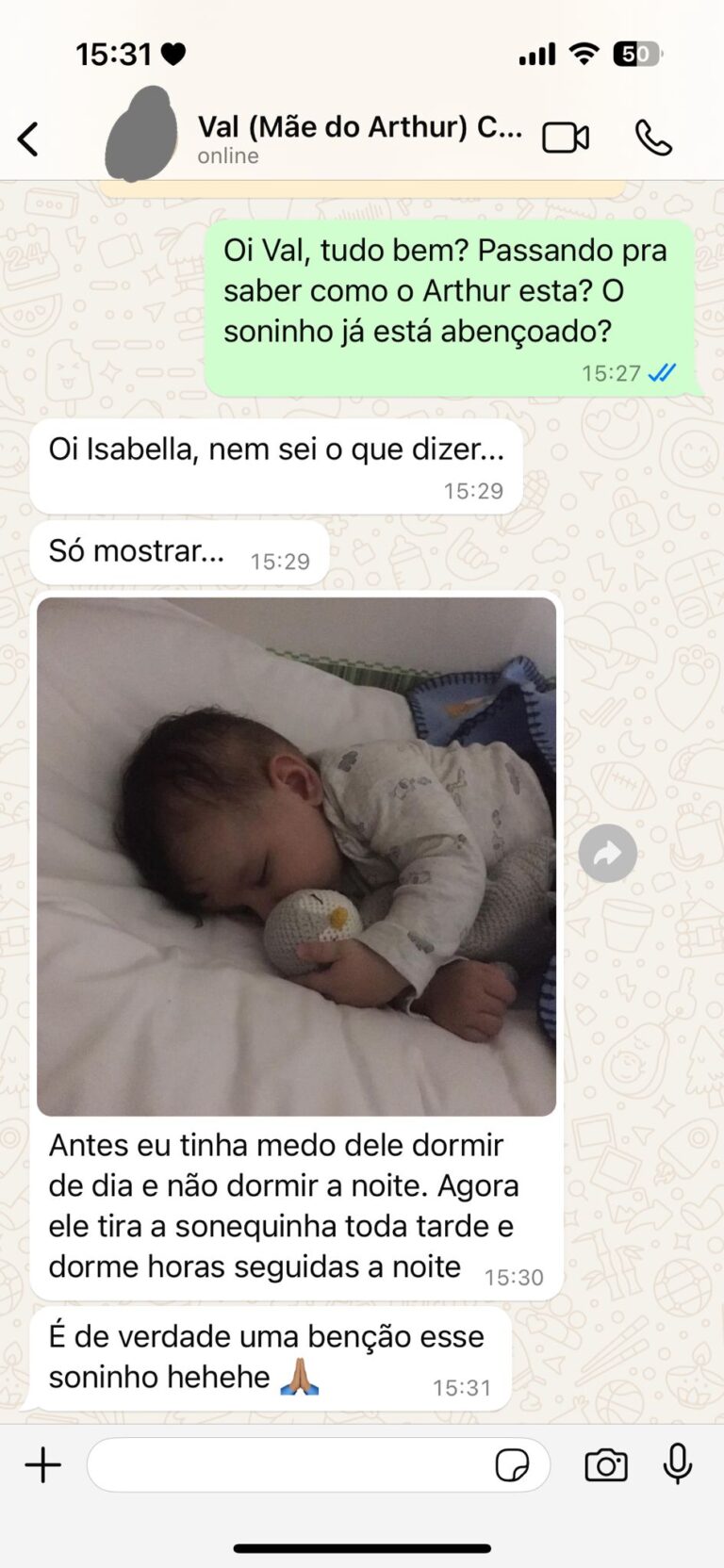Open Val (Mãe do Arthur) contact info
Image resolution: width=724 pixels, height=1568 pixels.
coord(358,138)
